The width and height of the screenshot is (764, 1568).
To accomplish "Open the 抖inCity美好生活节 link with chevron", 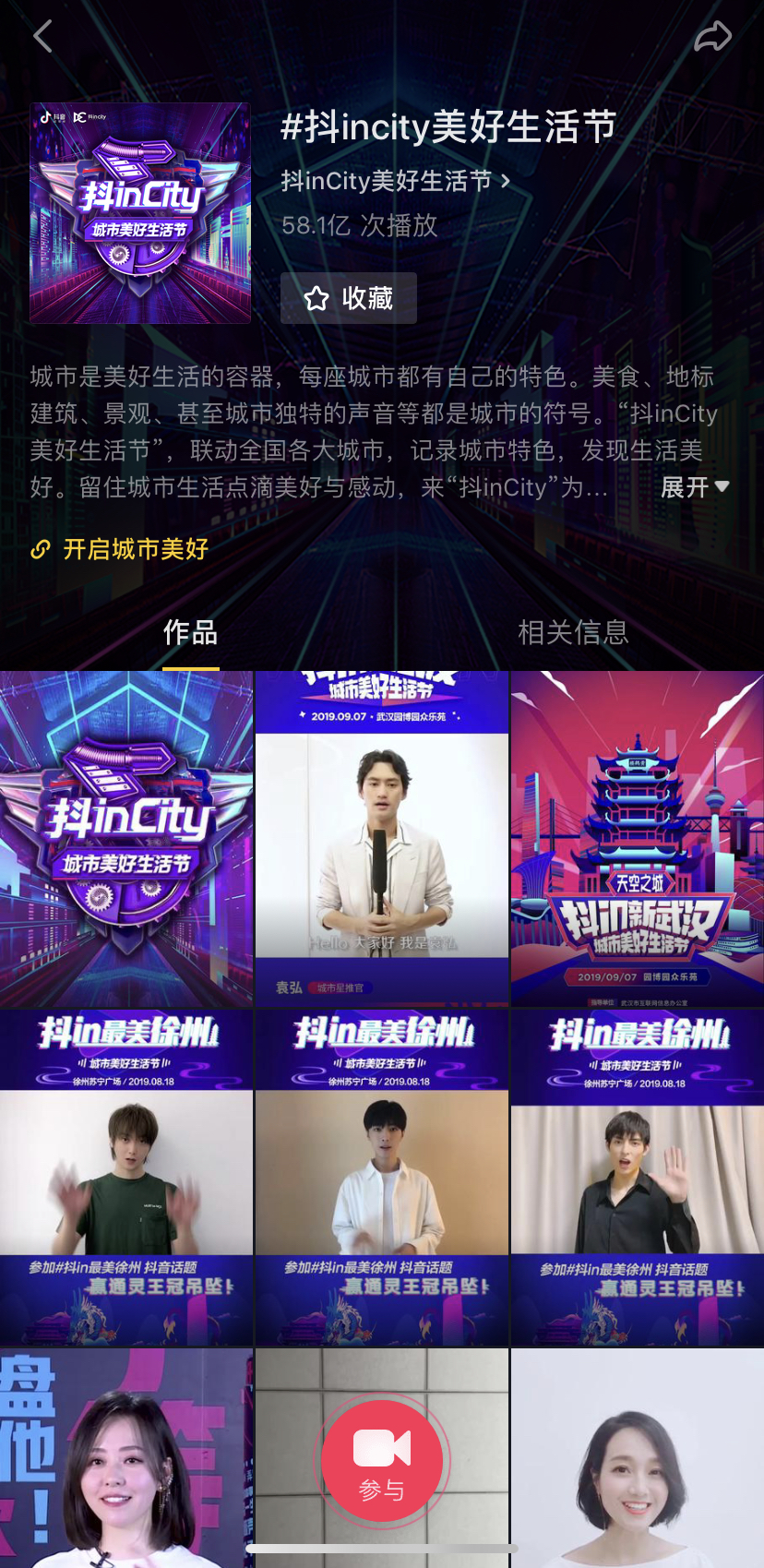I will point(395,181).
